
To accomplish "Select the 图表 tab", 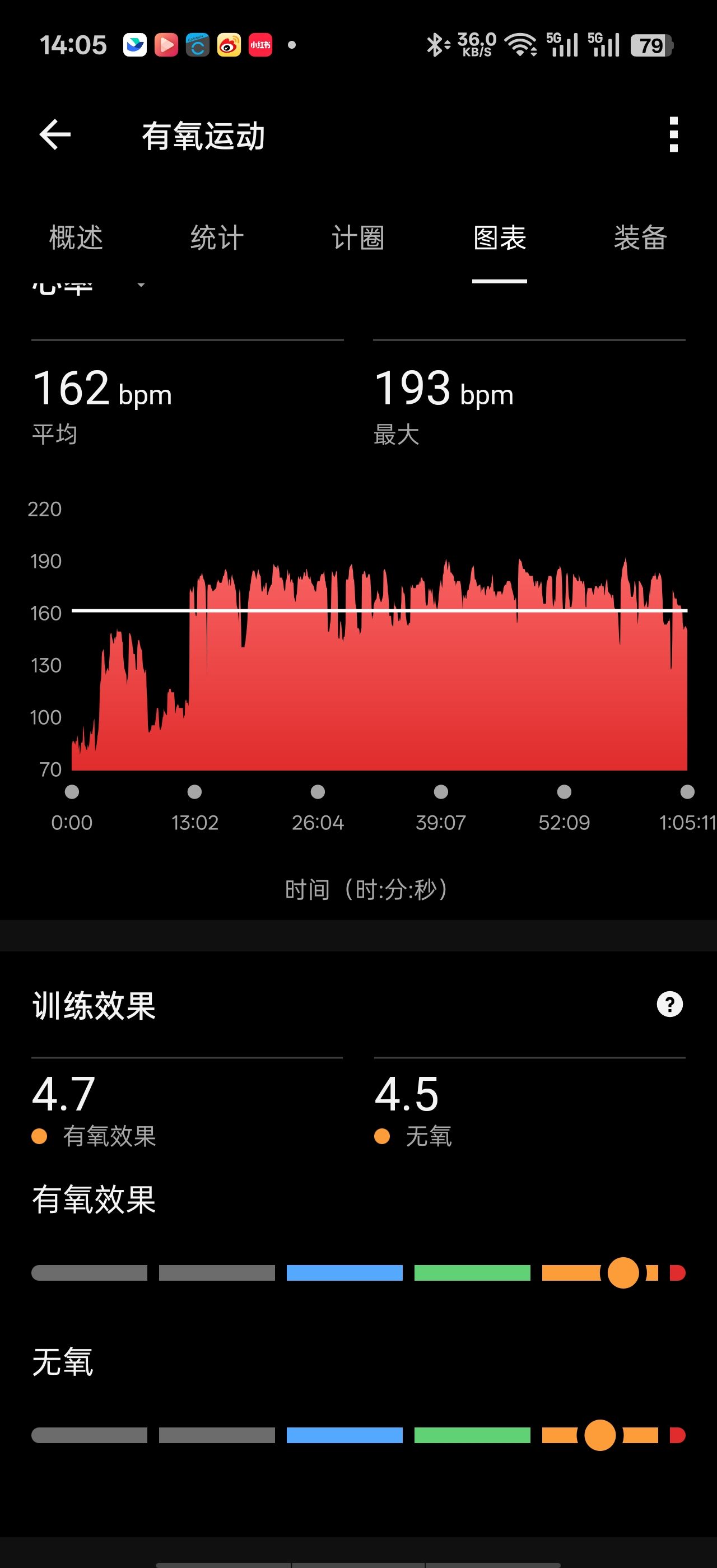I will tap(499, 237).
